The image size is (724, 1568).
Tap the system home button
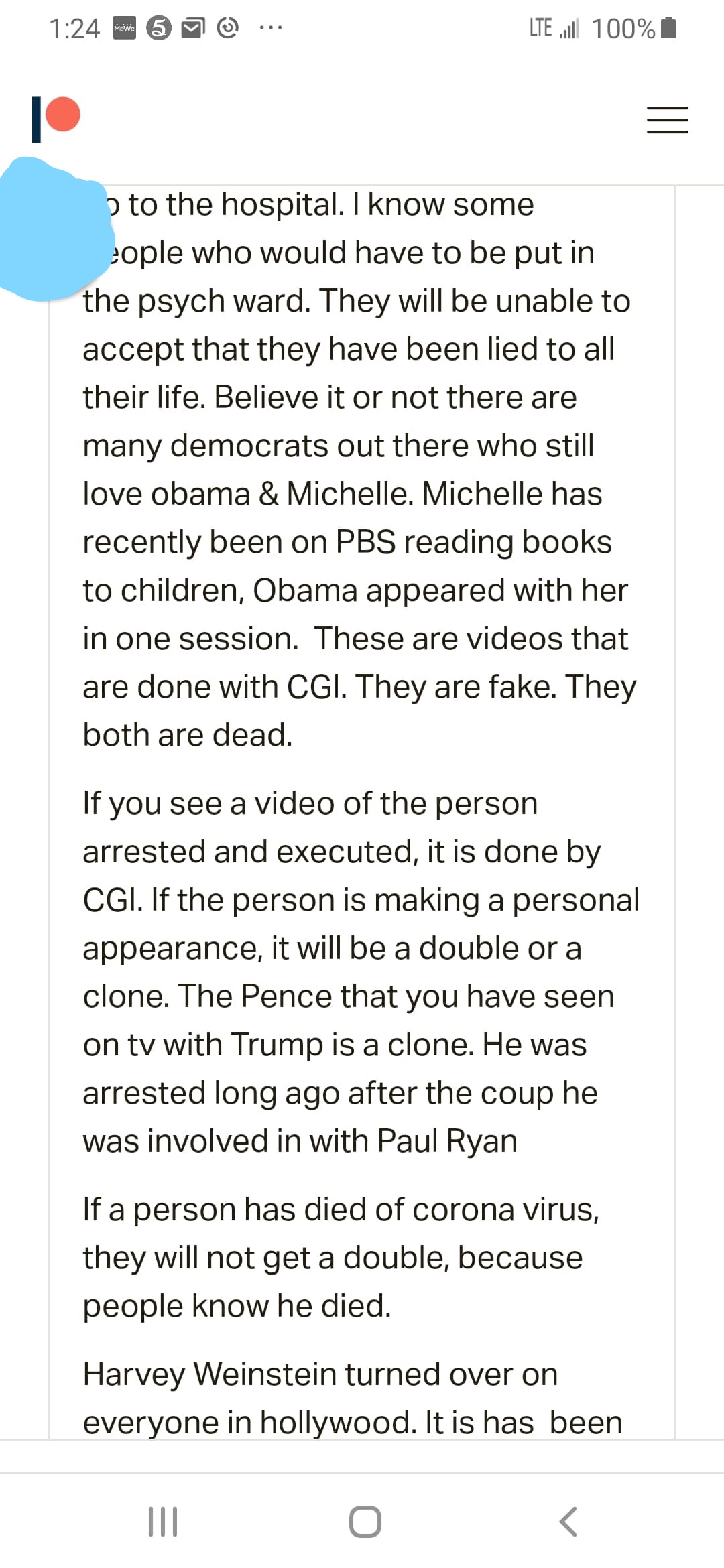click(365, 1521)
